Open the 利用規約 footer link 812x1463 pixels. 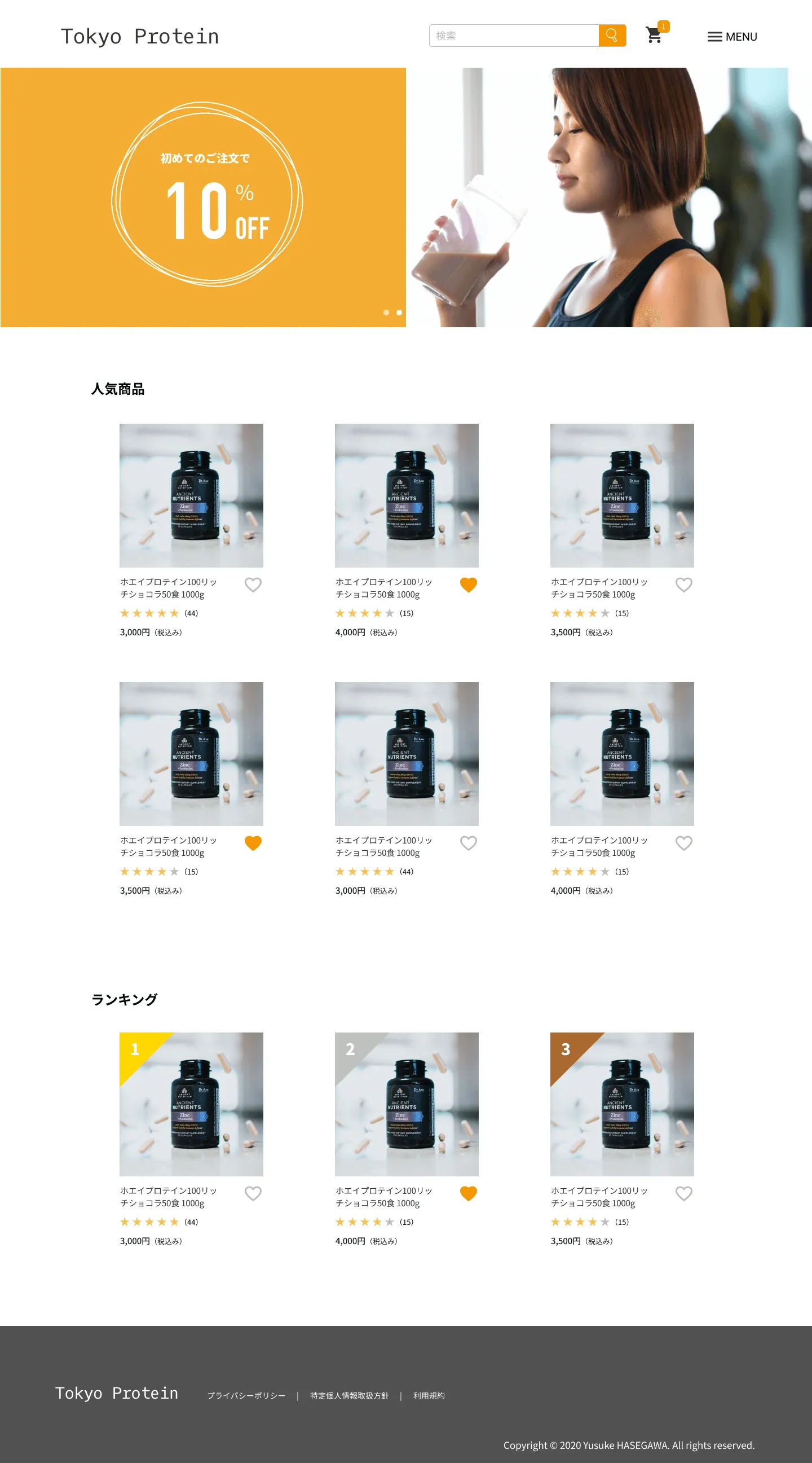(429, 1395)
